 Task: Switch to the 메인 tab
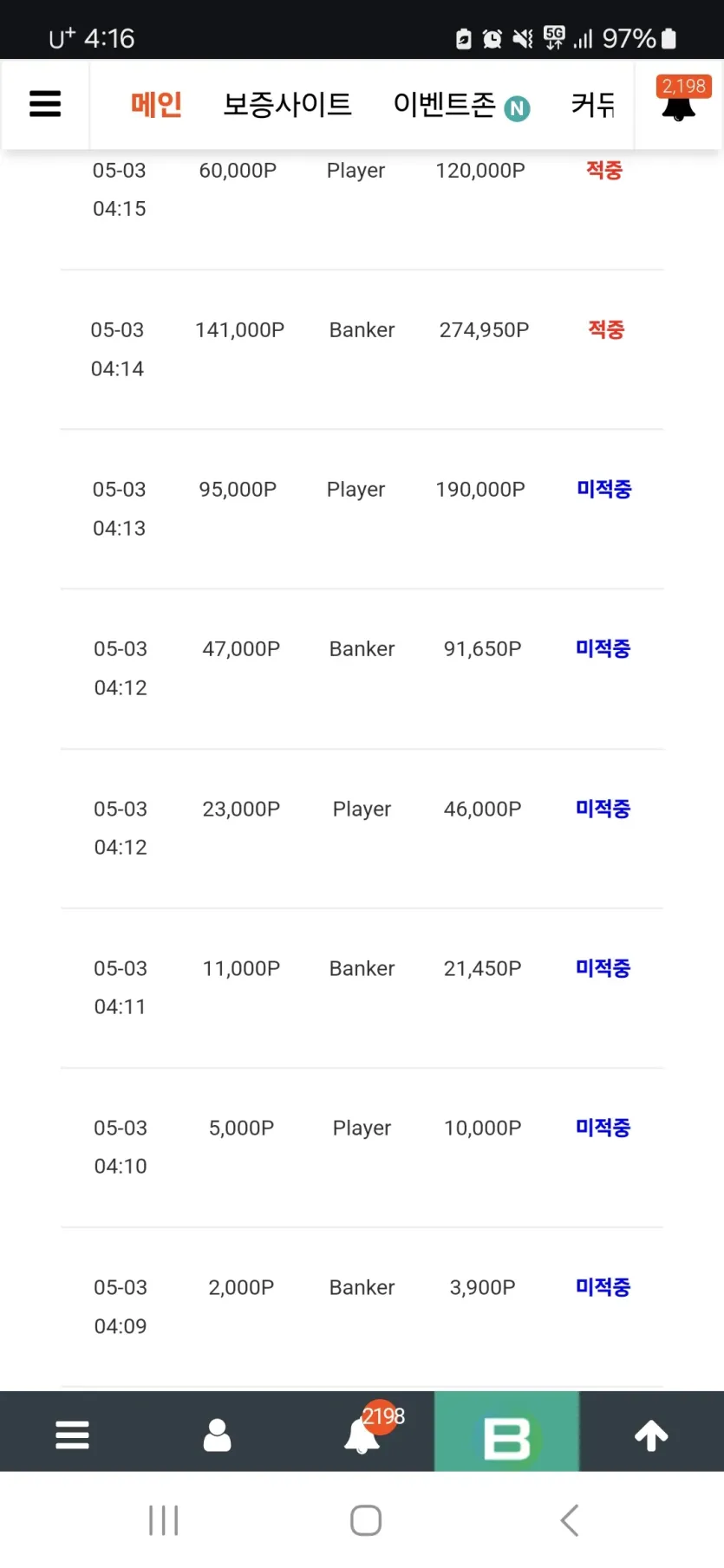pos(156,104)
